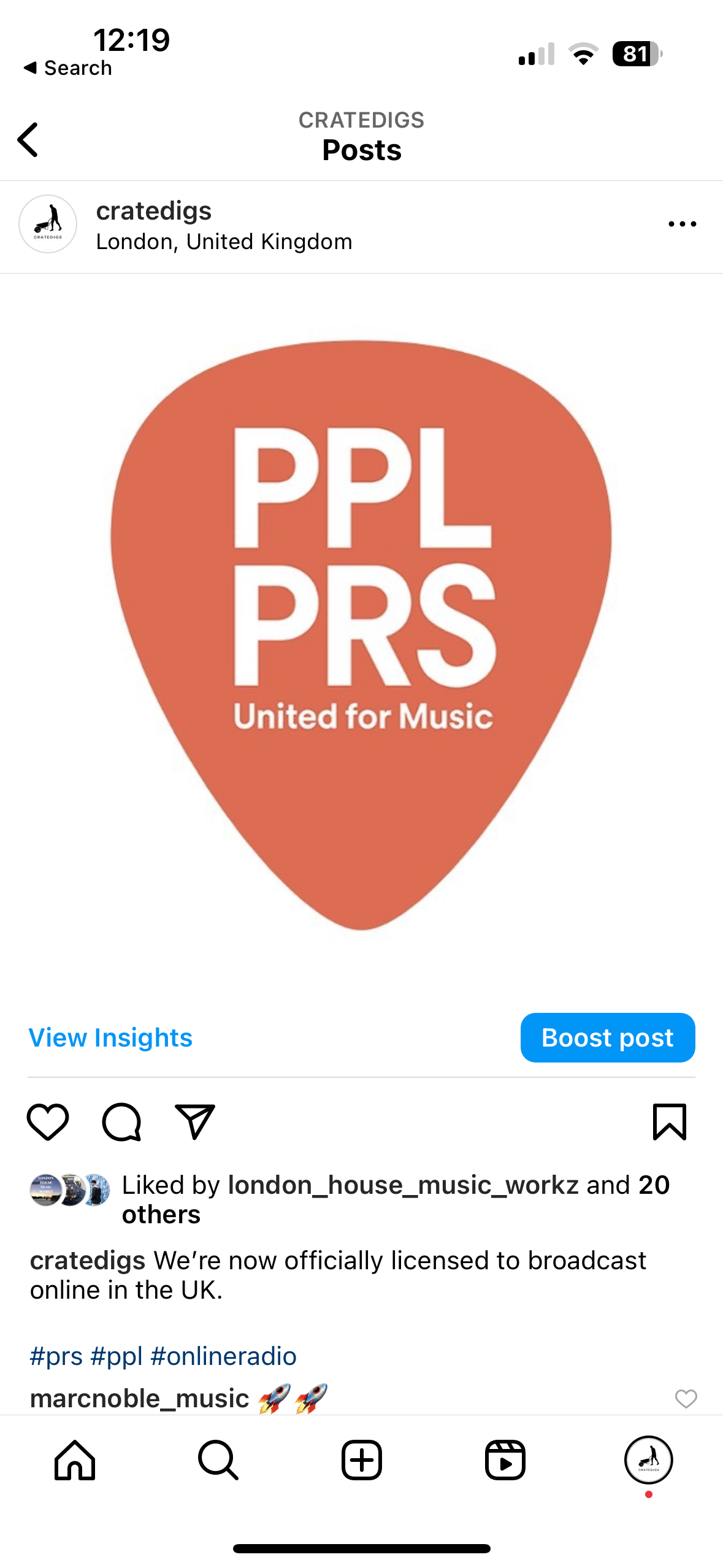Tap the Boost post button
The width and height of the screenshot is (723, 1568).
click(x=607, y=1038)
